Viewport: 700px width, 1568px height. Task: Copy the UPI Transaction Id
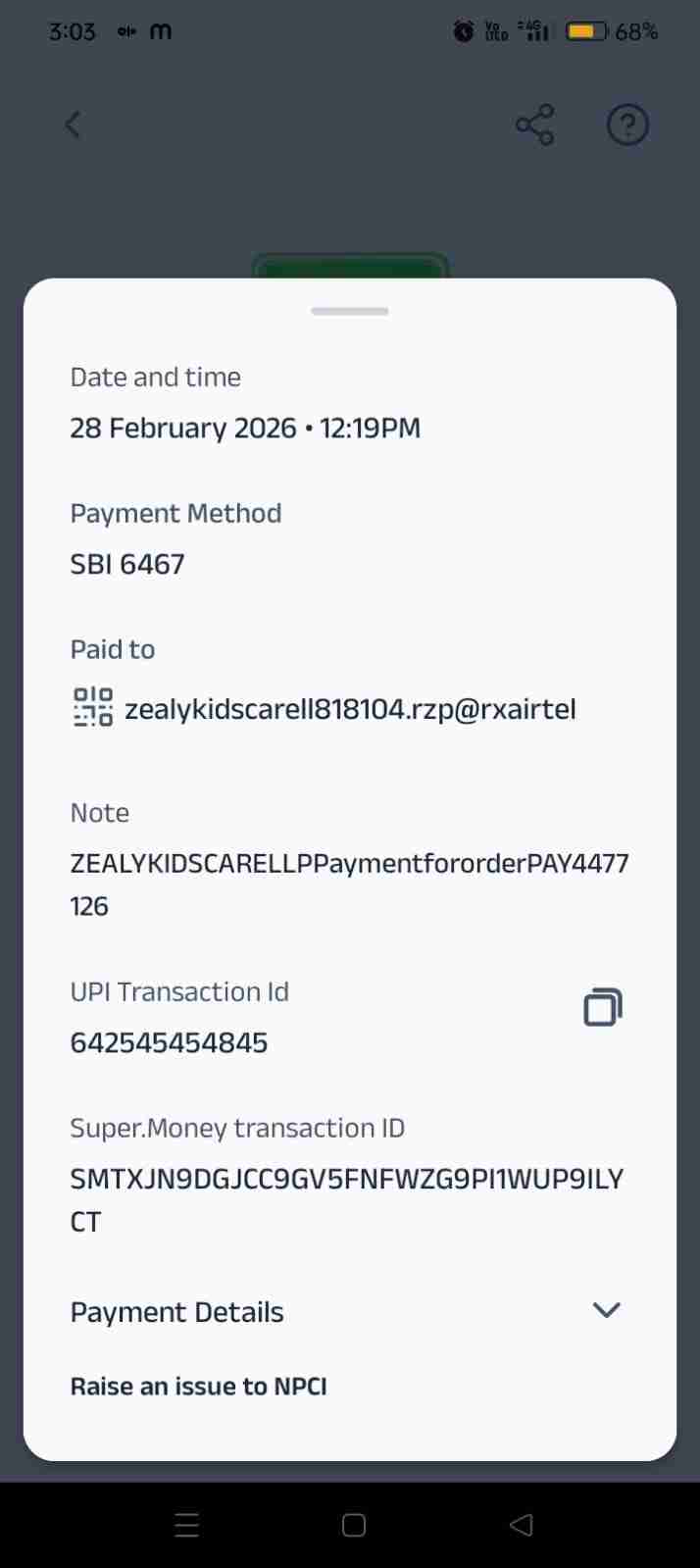pos(602,1007)
